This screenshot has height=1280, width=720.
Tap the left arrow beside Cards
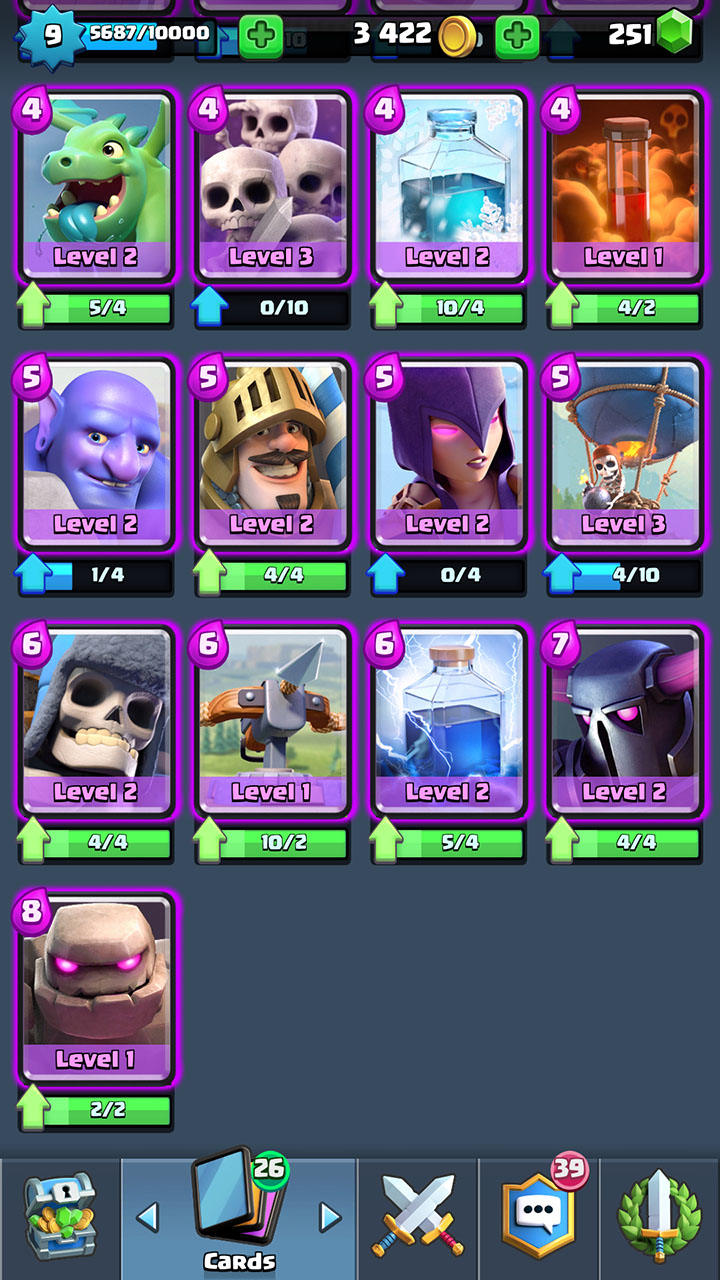[147, 1217]
